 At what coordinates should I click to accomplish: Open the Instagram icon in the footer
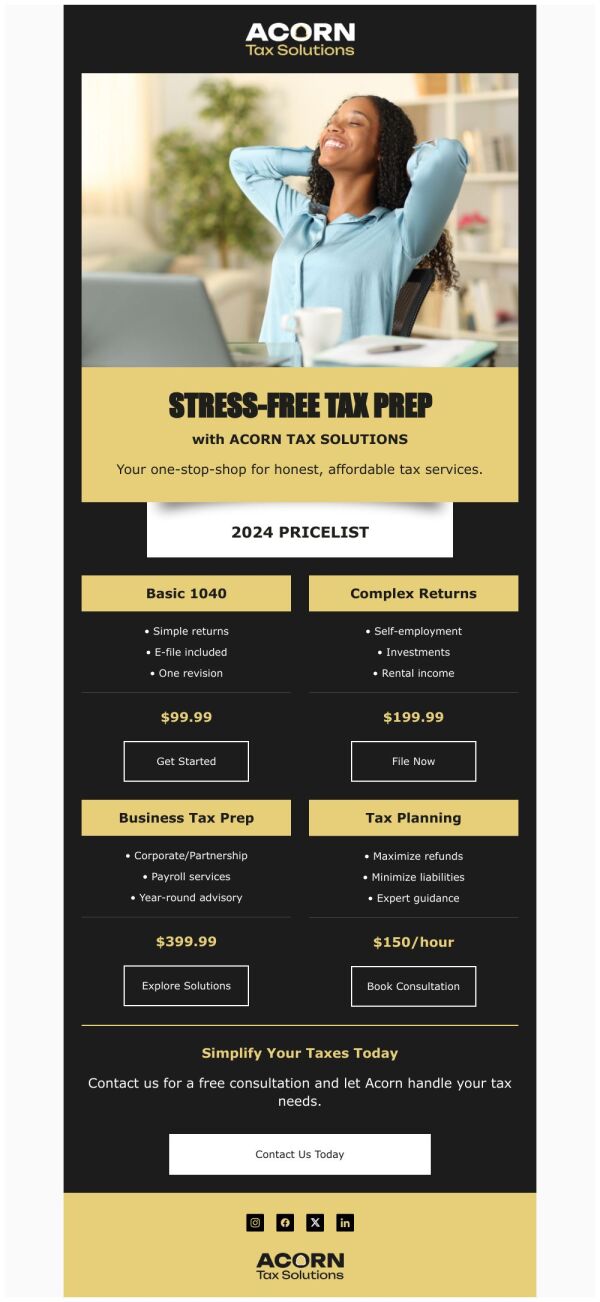255,1222
